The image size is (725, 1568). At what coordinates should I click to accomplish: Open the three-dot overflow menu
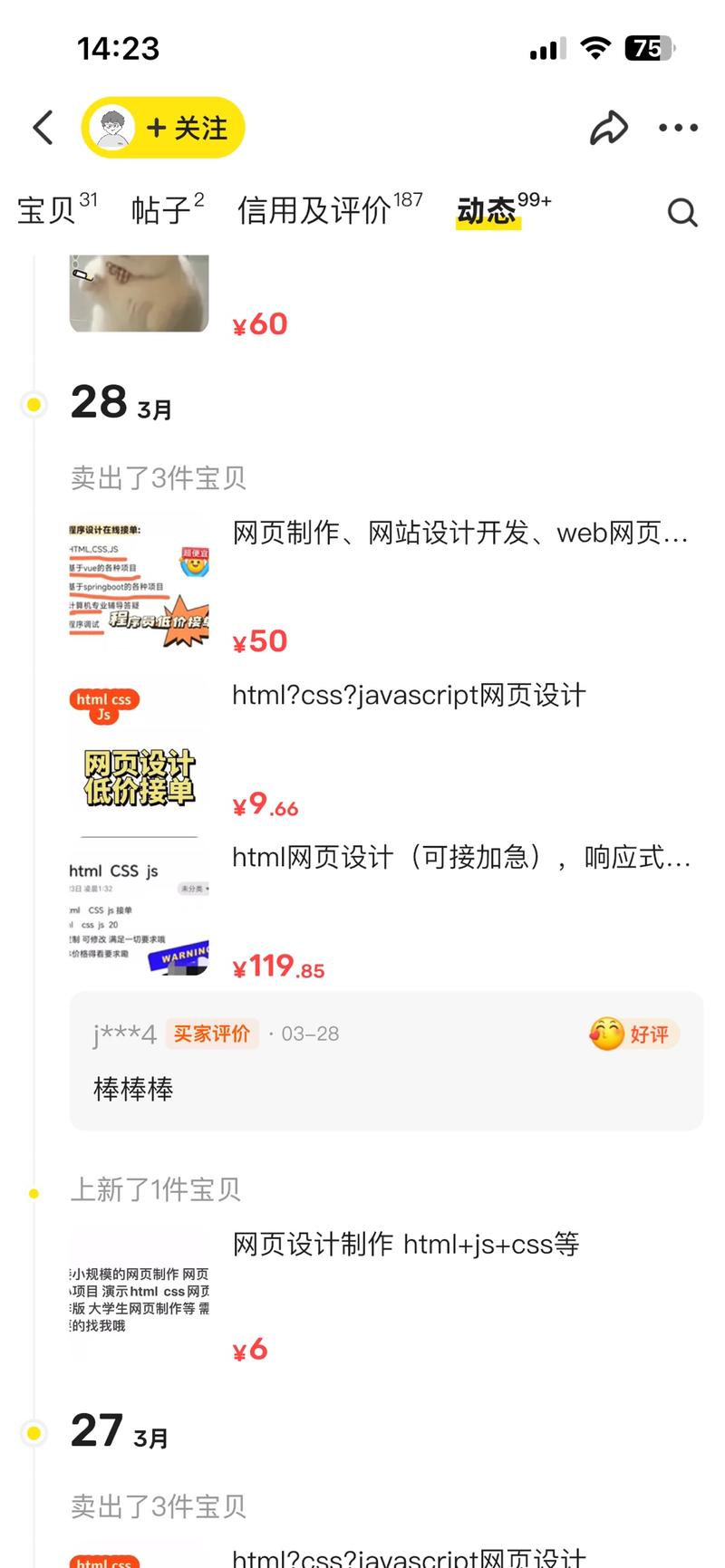coord(678,128)
